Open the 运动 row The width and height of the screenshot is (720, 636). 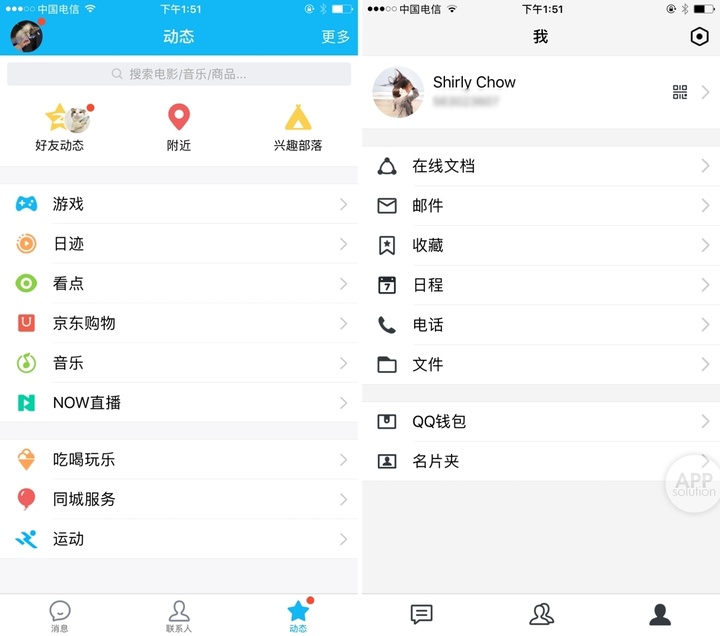179,539
